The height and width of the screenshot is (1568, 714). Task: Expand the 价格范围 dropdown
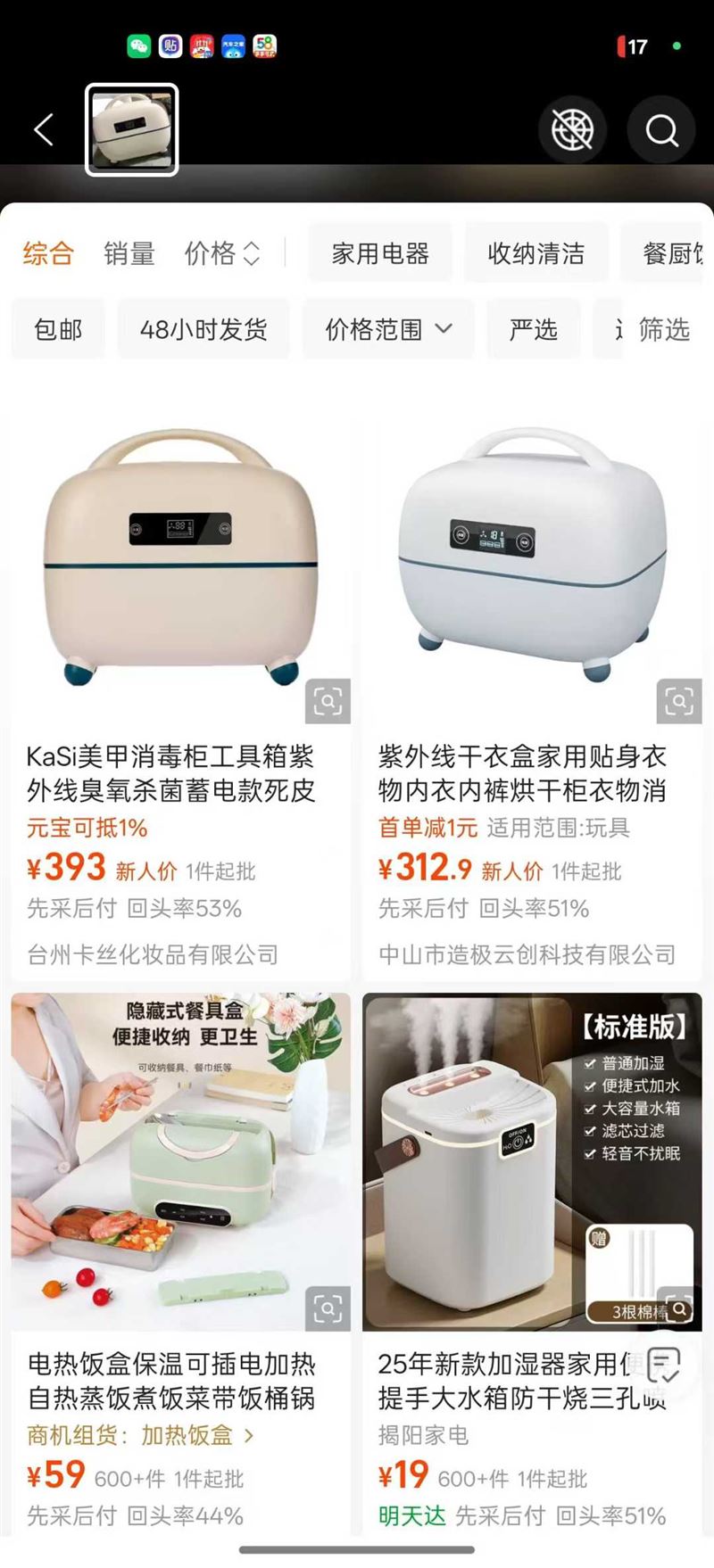pyautogui.click(x=388, y=330)
